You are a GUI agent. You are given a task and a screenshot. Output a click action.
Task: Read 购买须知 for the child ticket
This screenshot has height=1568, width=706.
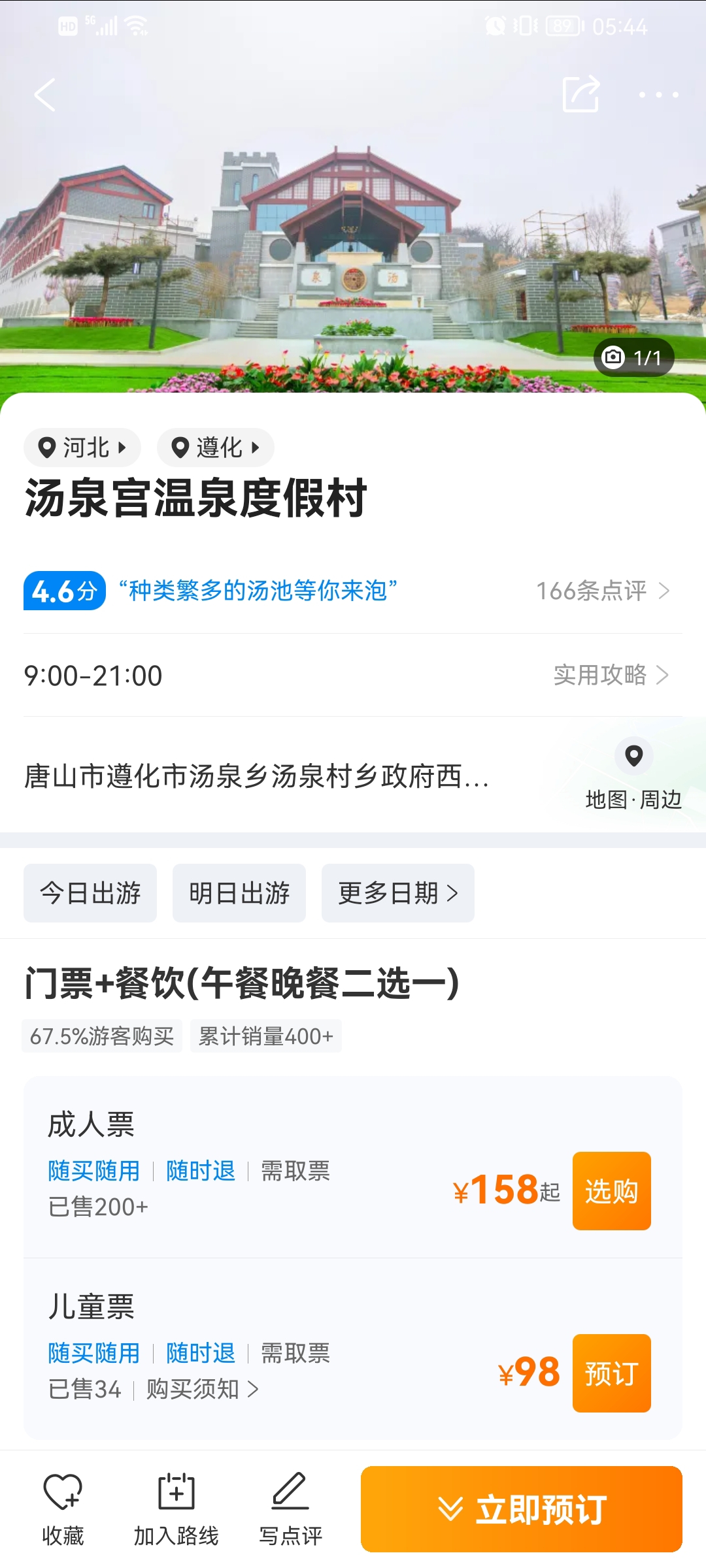point(202,1390)
